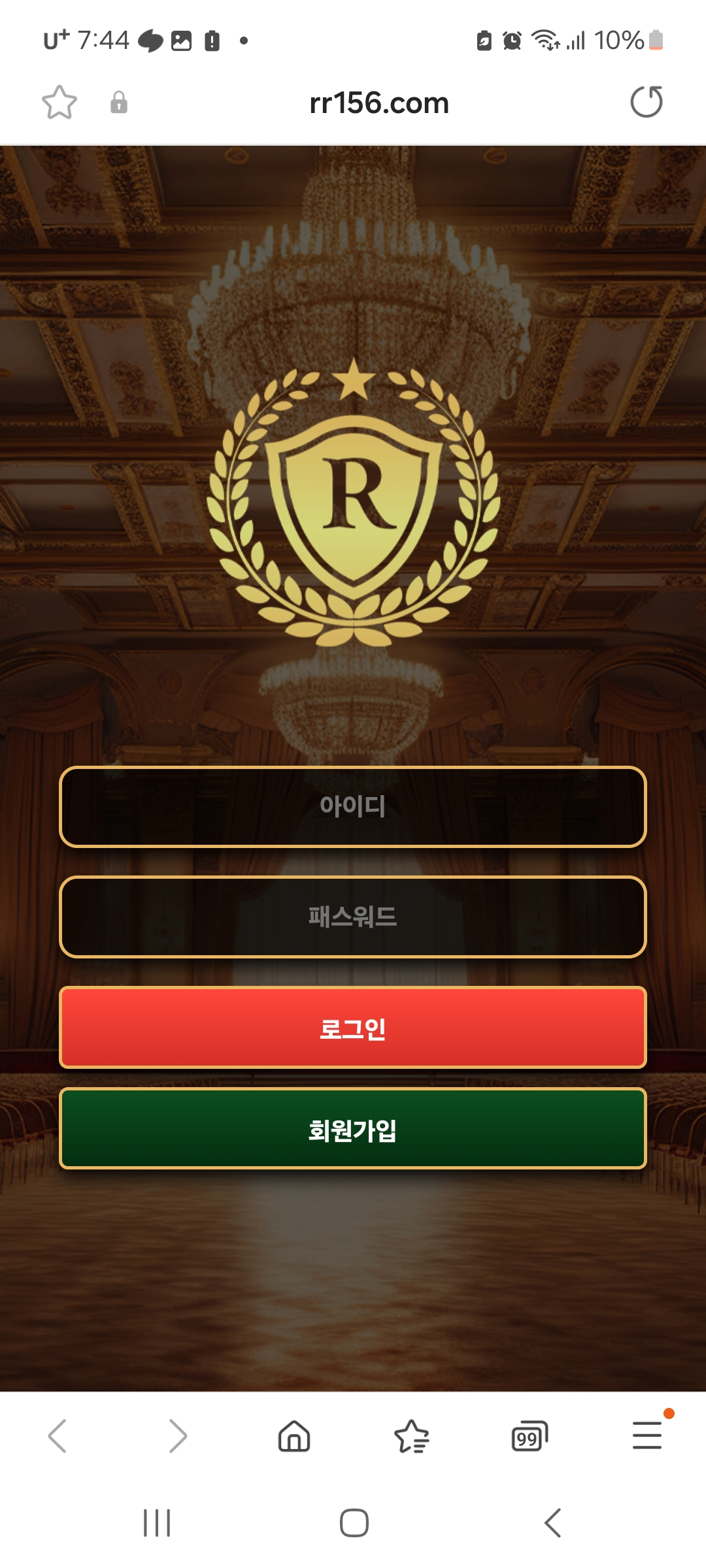The height and width of the screenshot is (1568, 706).
Task: Tap the red 로그인 button
Action: [353, 1028]
